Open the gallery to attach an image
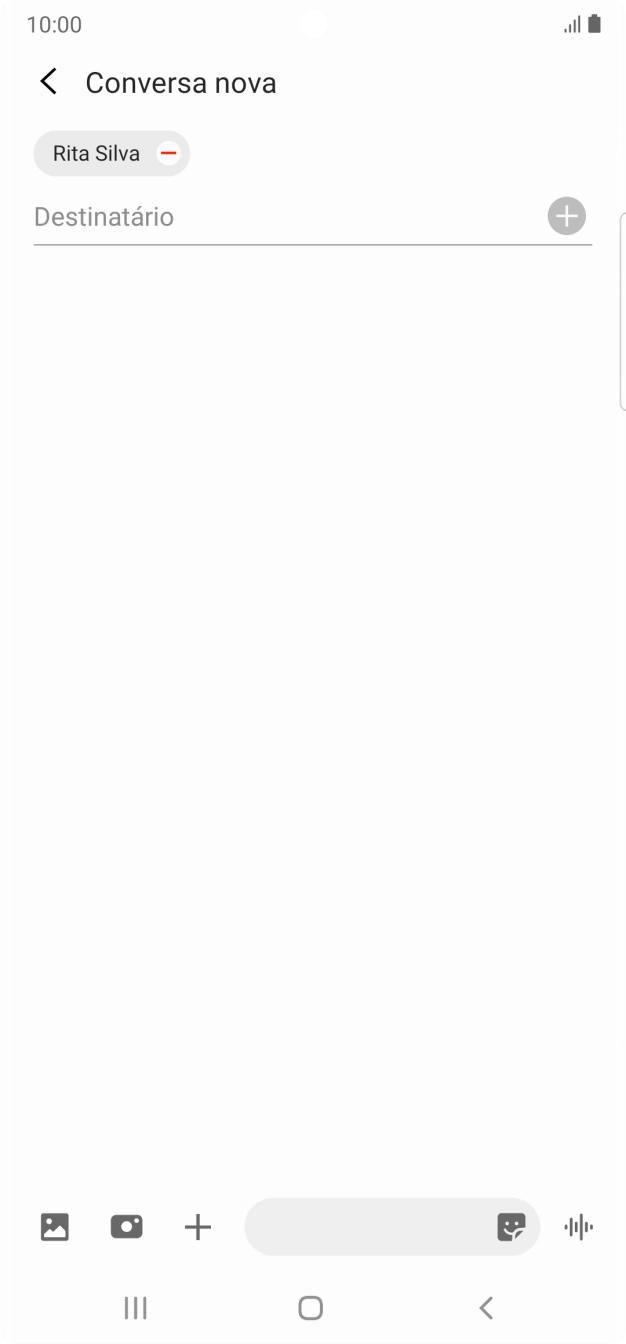The height and width of the screenshot is (1344, 626). point(55,1227)
